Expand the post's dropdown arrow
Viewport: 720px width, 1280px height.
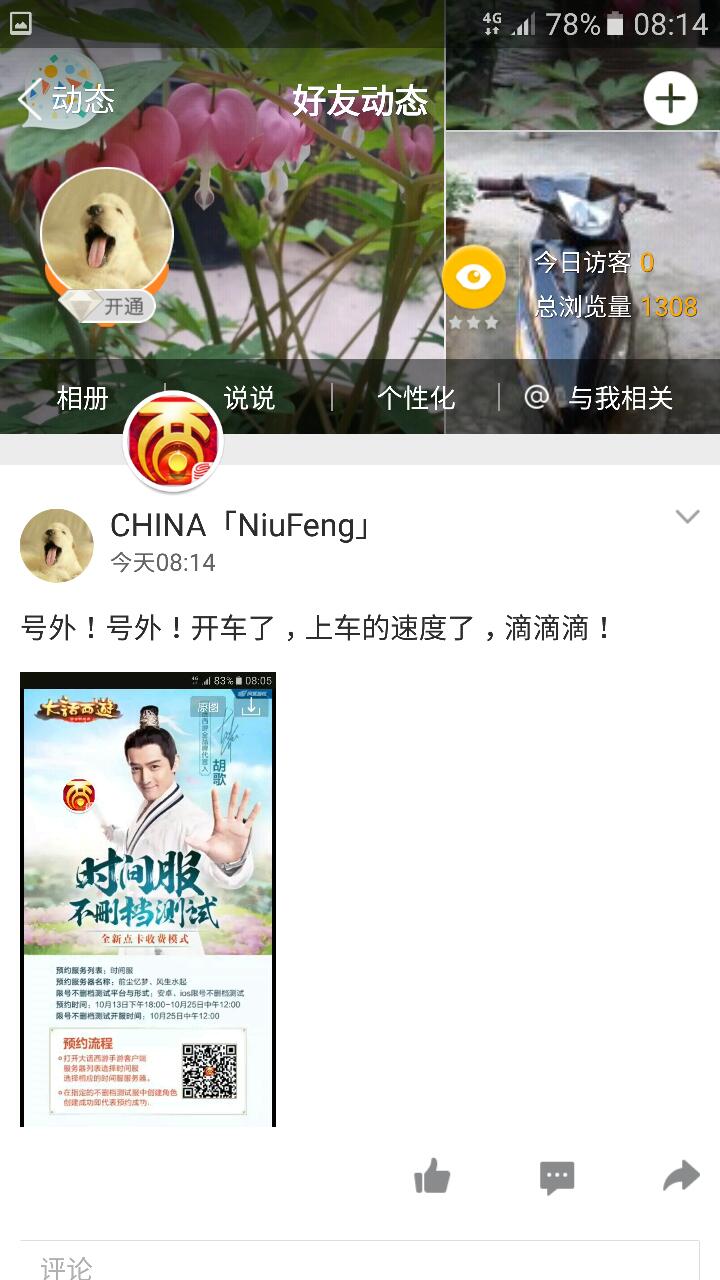[x=687, y=517]
